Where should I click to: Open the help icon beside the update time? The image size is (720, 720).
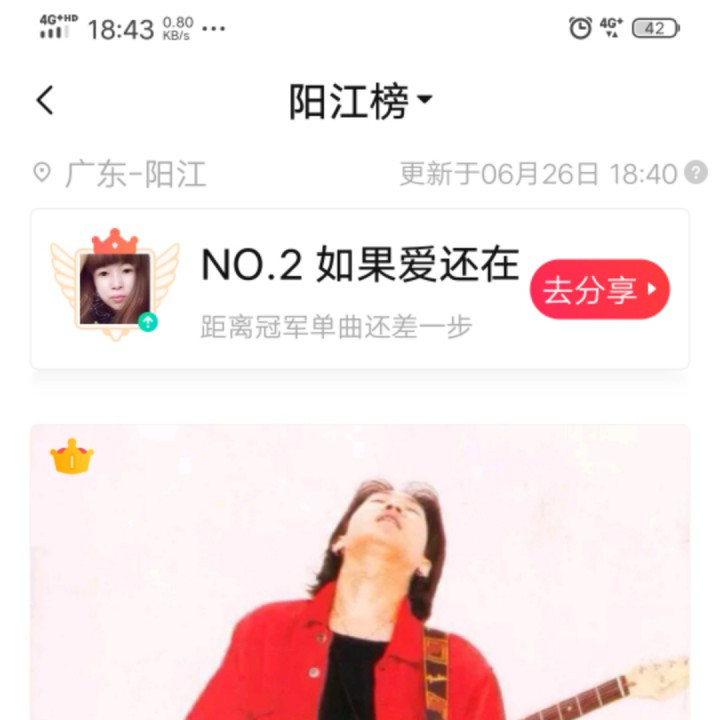tap(696, 173)
